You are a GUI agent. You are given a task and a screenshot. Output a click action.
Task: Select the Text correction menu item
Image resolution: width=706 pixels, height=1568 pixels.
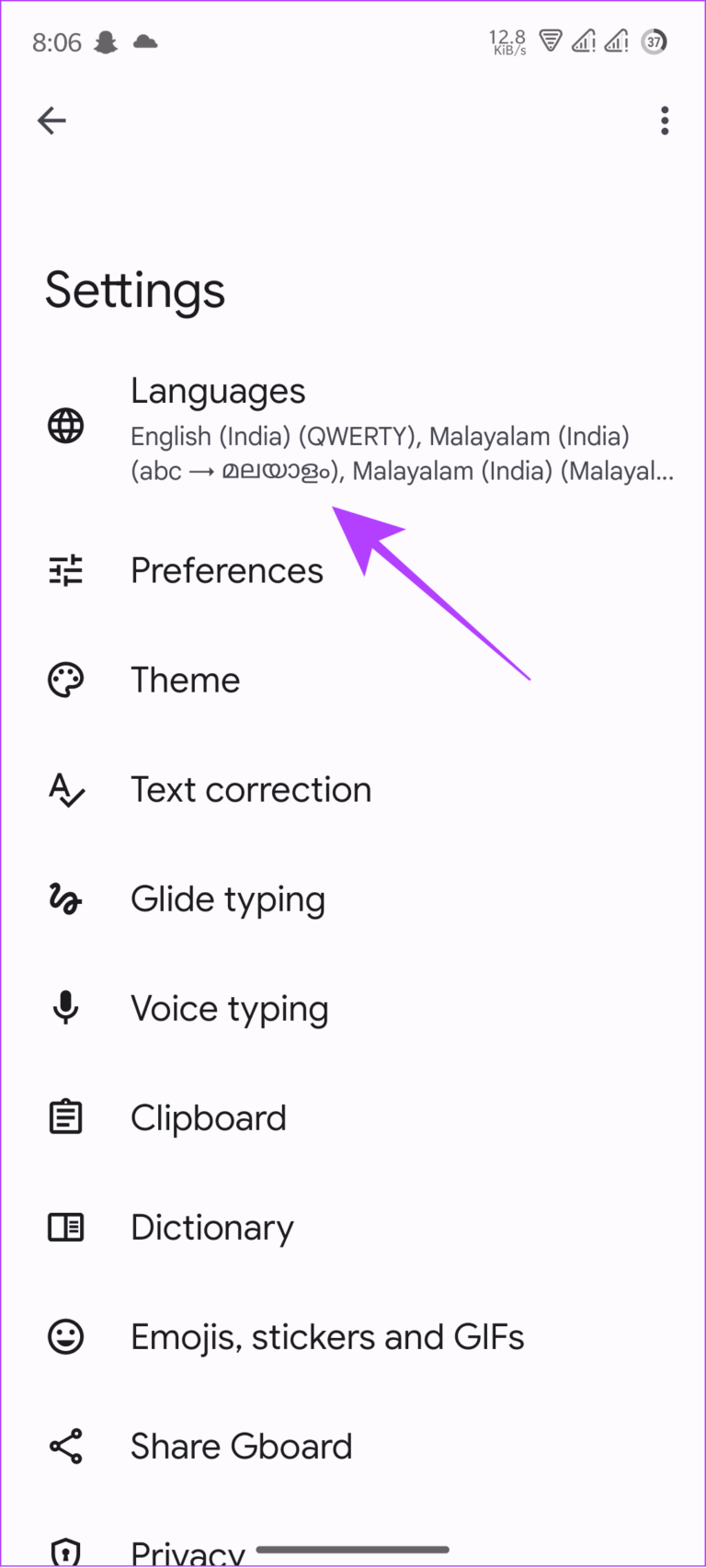pos(251,789)
